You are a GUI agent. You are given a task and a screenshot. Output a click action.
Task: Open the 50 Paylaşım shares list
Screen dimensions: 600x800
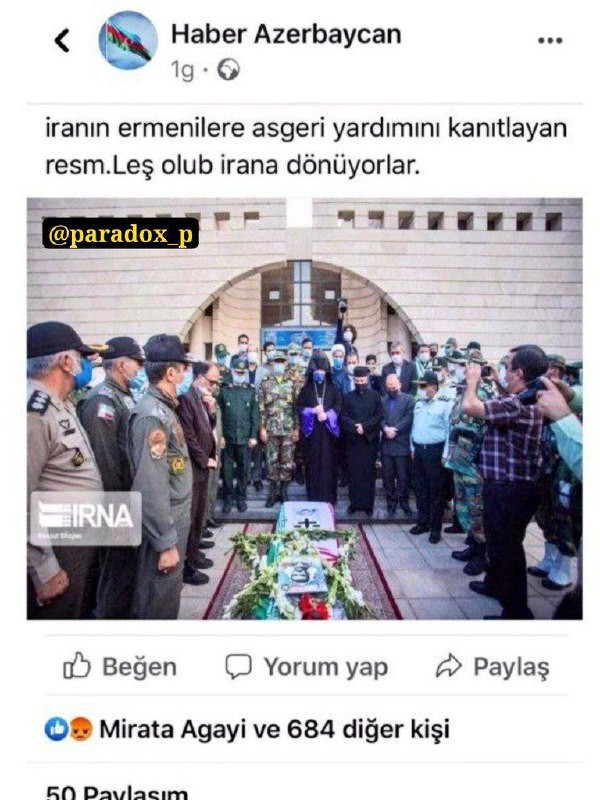[117, 792]
